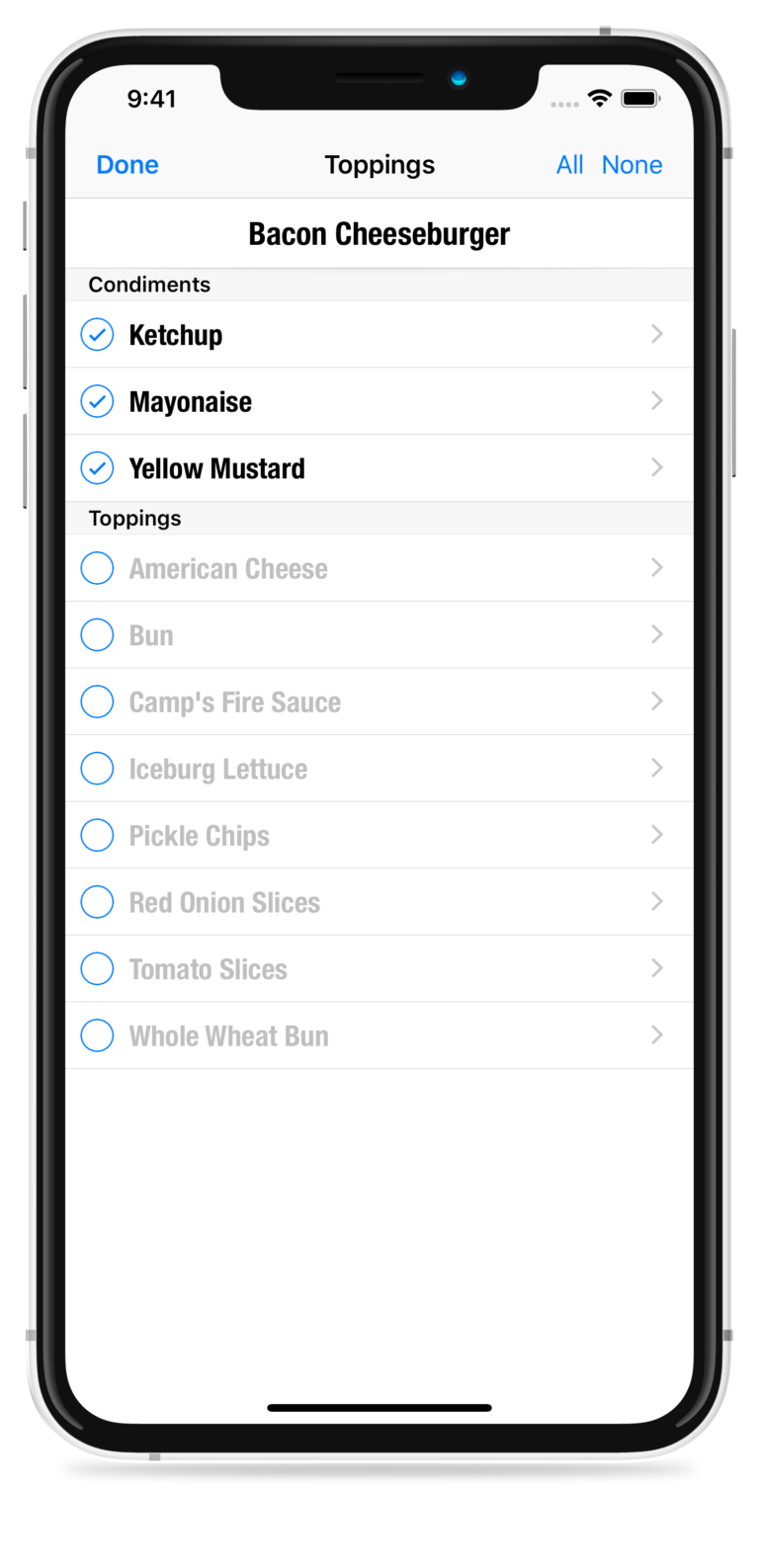Add Iceburg Lettuce
The height and width of the screenshot is (1568, 759).
(97, 769)
